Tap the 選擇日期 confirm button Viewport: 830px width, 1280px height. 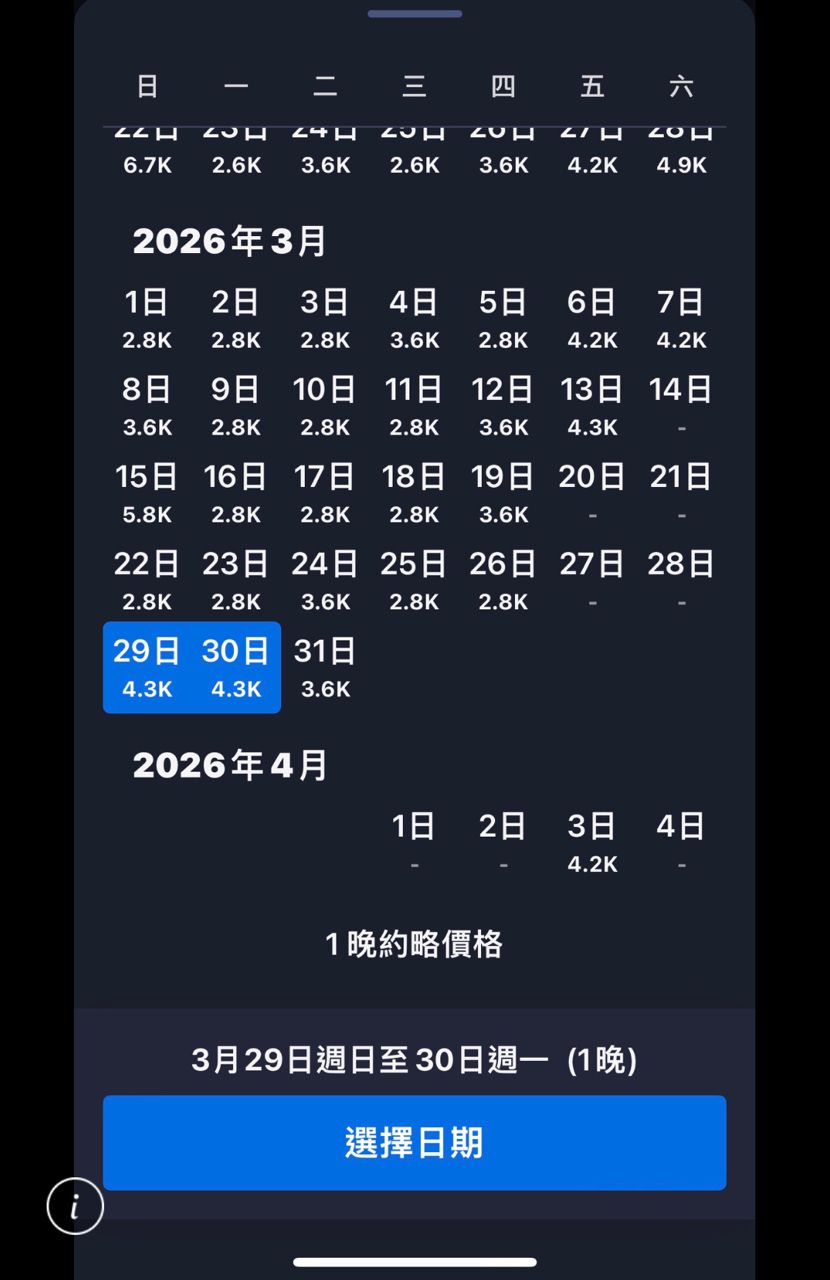coord(414,1142)
